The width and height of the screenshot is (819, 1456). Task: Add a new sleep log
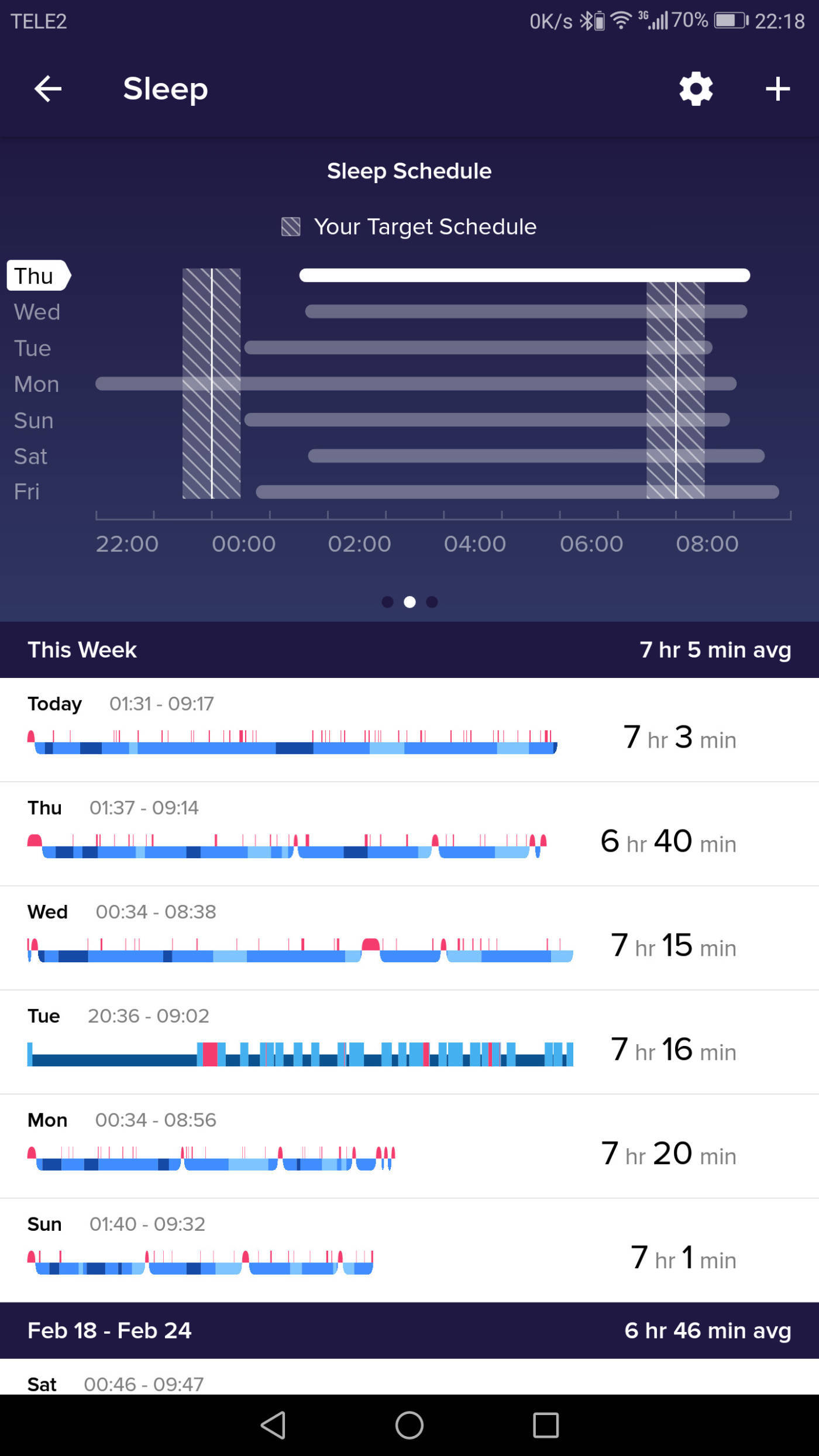pyautogui.click(x=778, y=89)
